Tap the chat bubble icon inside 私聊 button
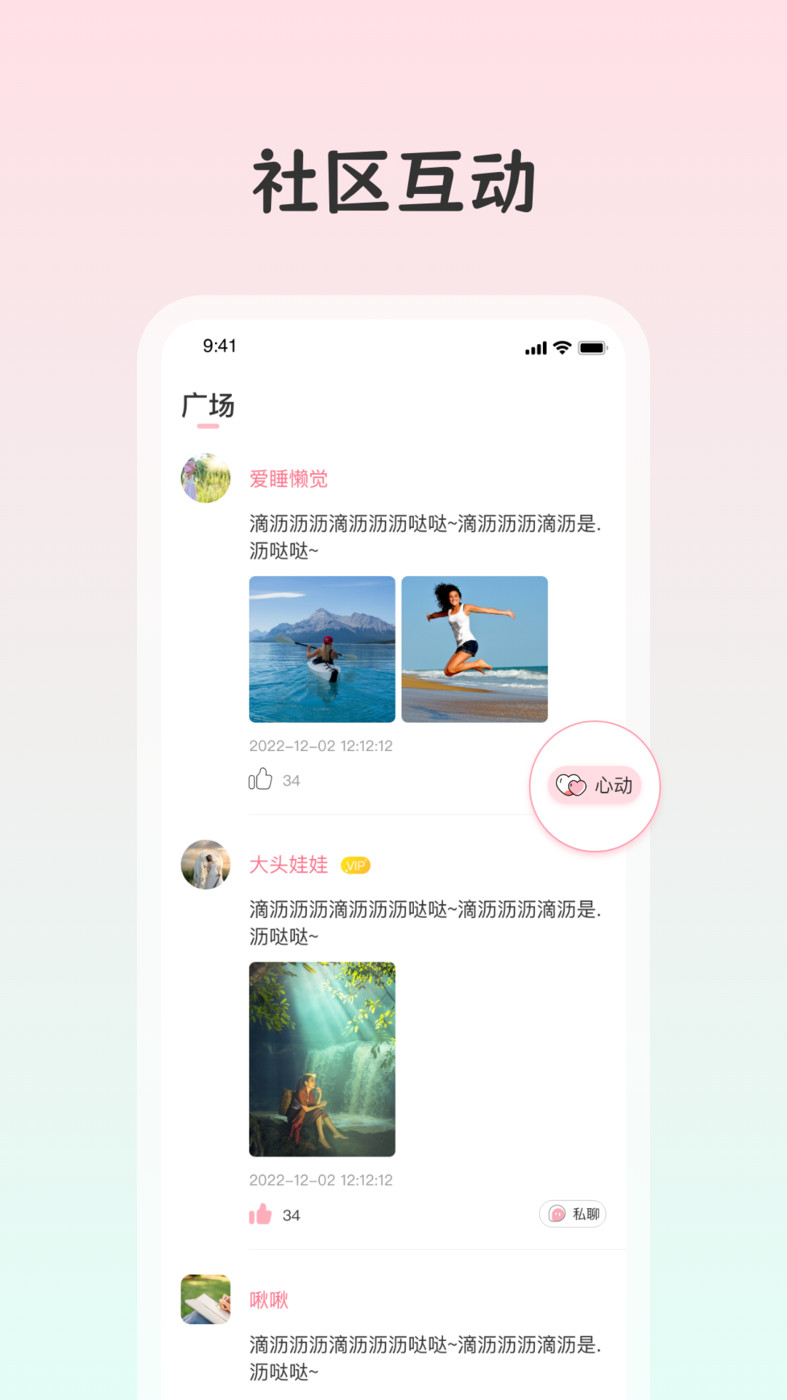The image size is (787, 1400). [555, 1213]
